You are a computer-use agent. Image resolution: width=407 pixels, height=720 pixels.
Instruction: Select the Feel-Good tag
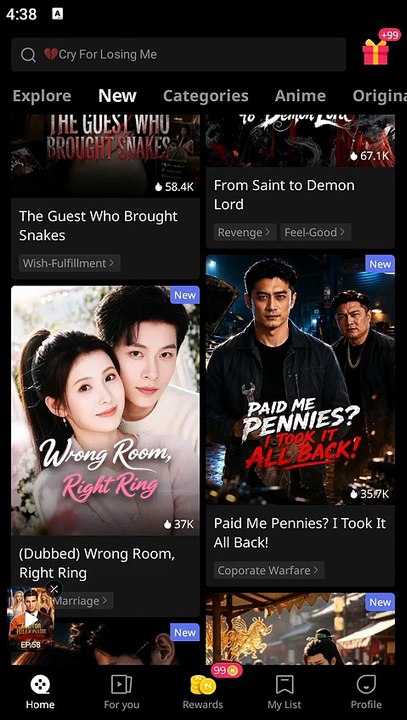click(x=316, y=232)
